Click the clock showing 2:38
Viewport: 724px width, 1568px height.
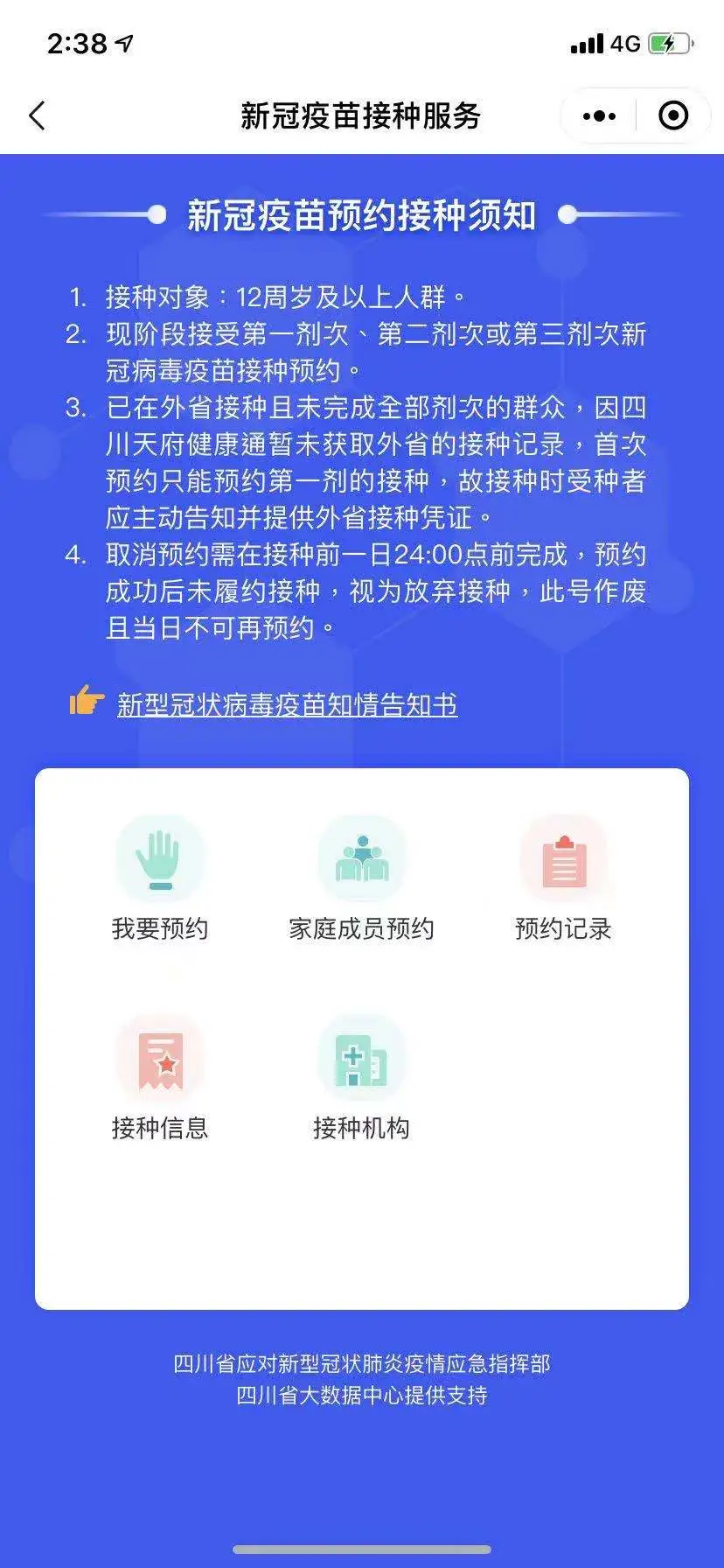click(x=77, y=42)
